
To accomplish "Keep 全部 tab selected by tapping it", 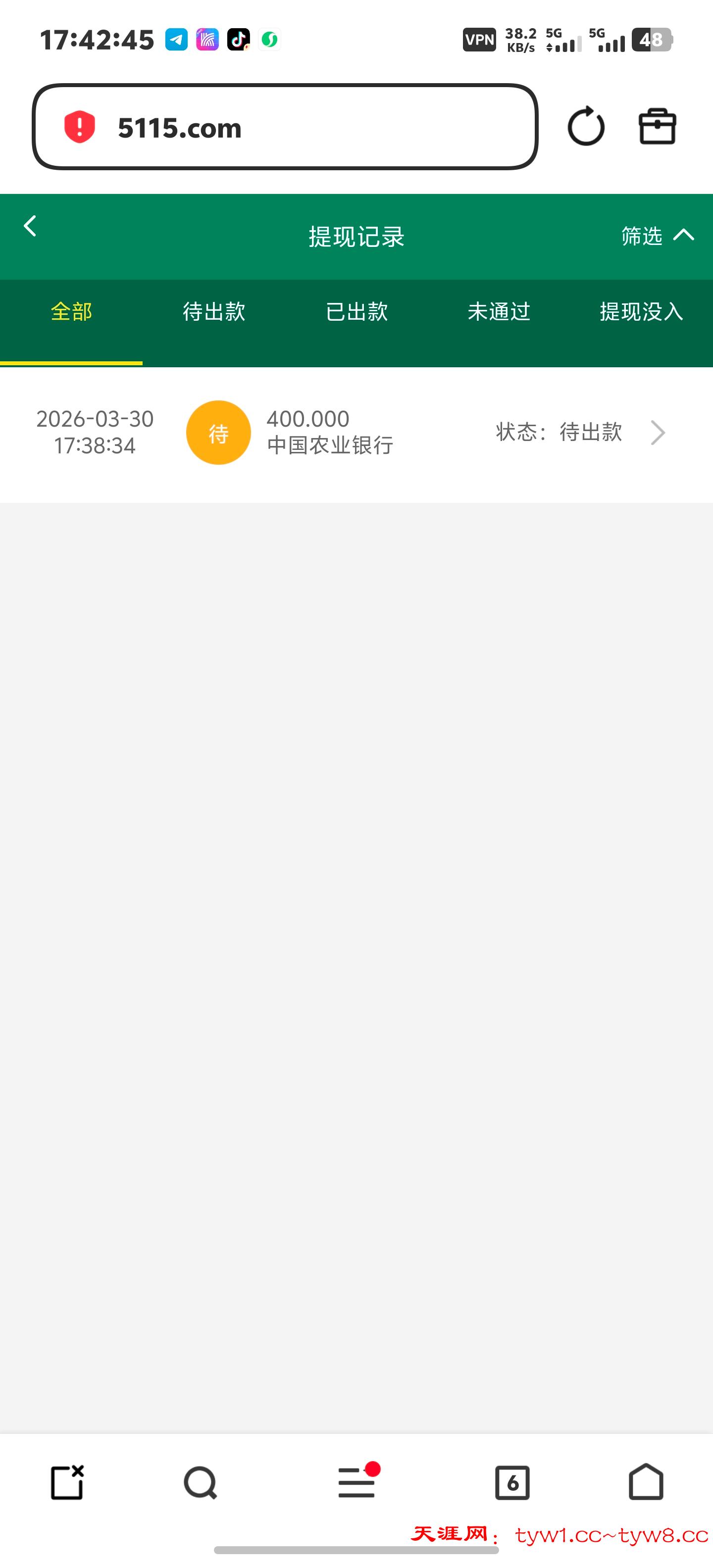I will click(71, 312).
